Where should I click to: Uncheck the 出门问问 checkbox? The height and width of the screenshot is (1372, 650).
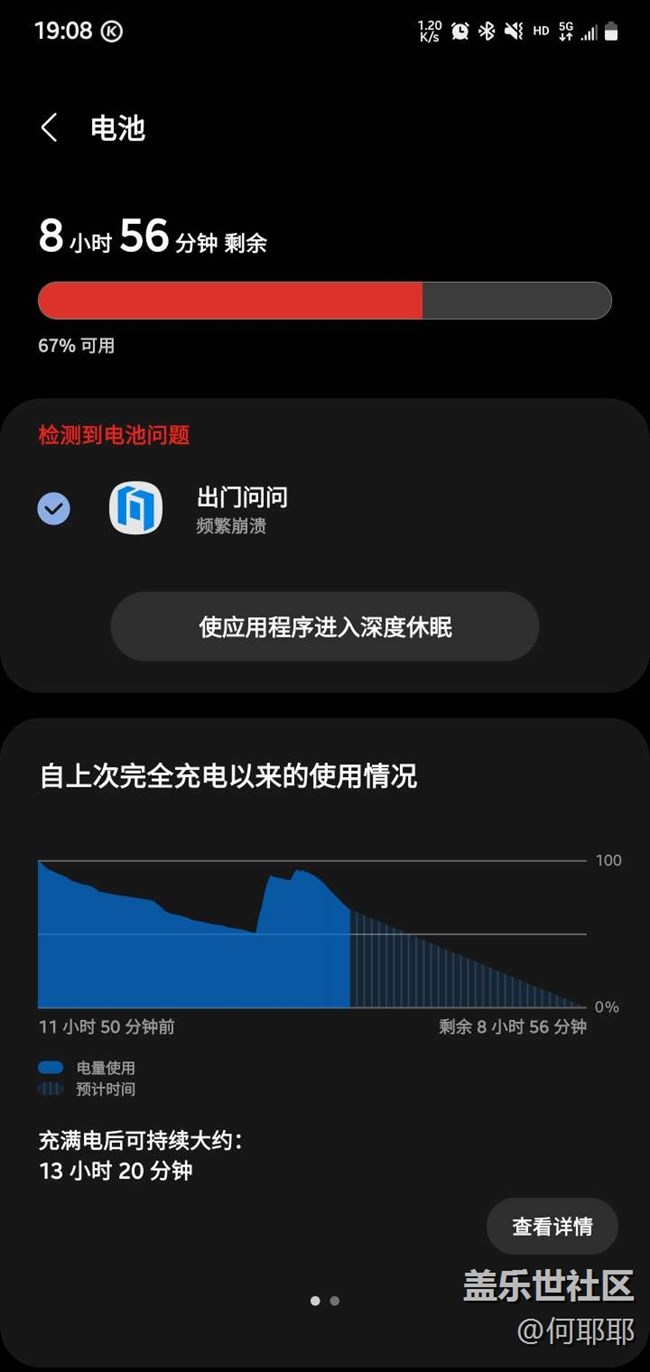click(54, 509)
